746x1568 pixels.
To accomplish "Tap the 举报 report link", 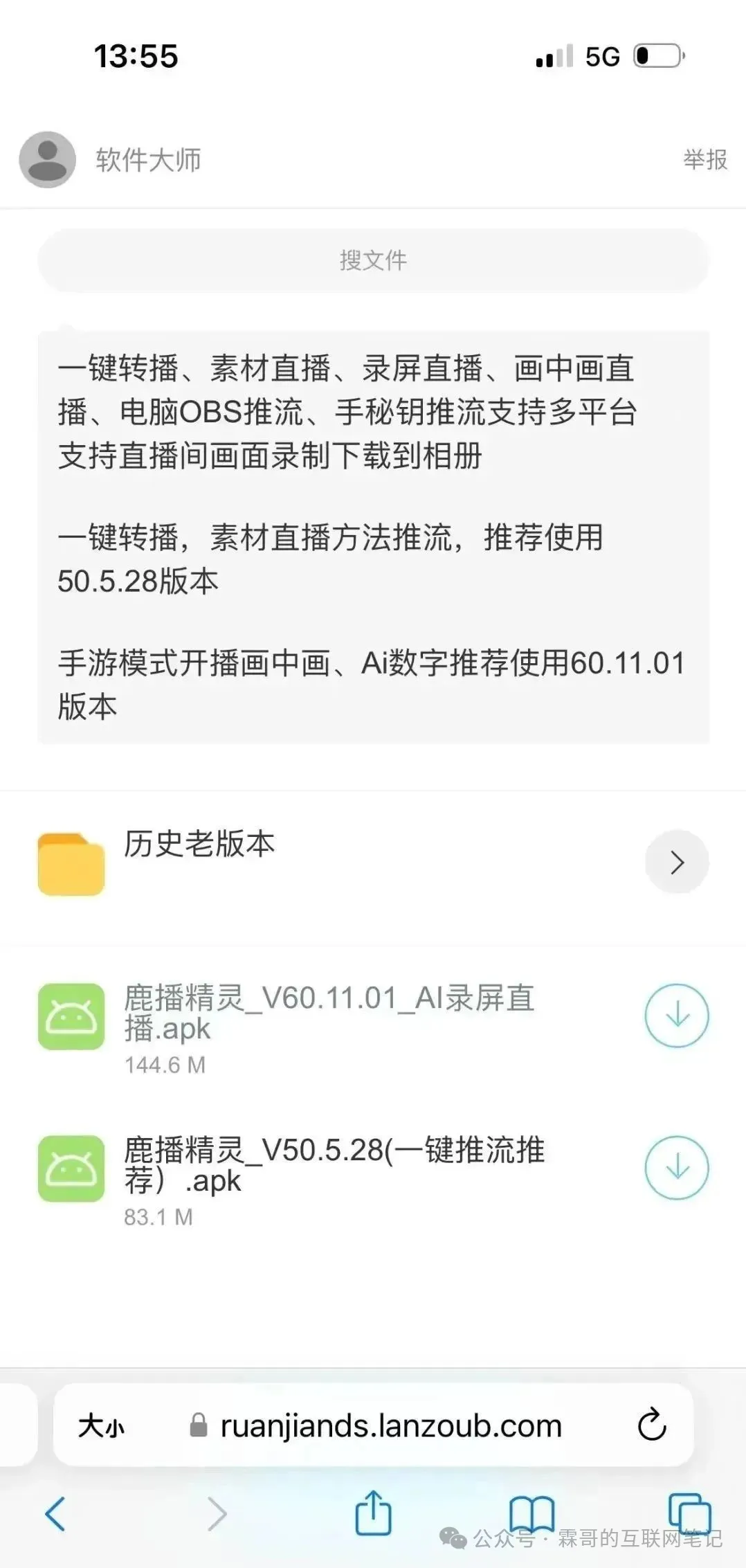I will coord(704,160).
